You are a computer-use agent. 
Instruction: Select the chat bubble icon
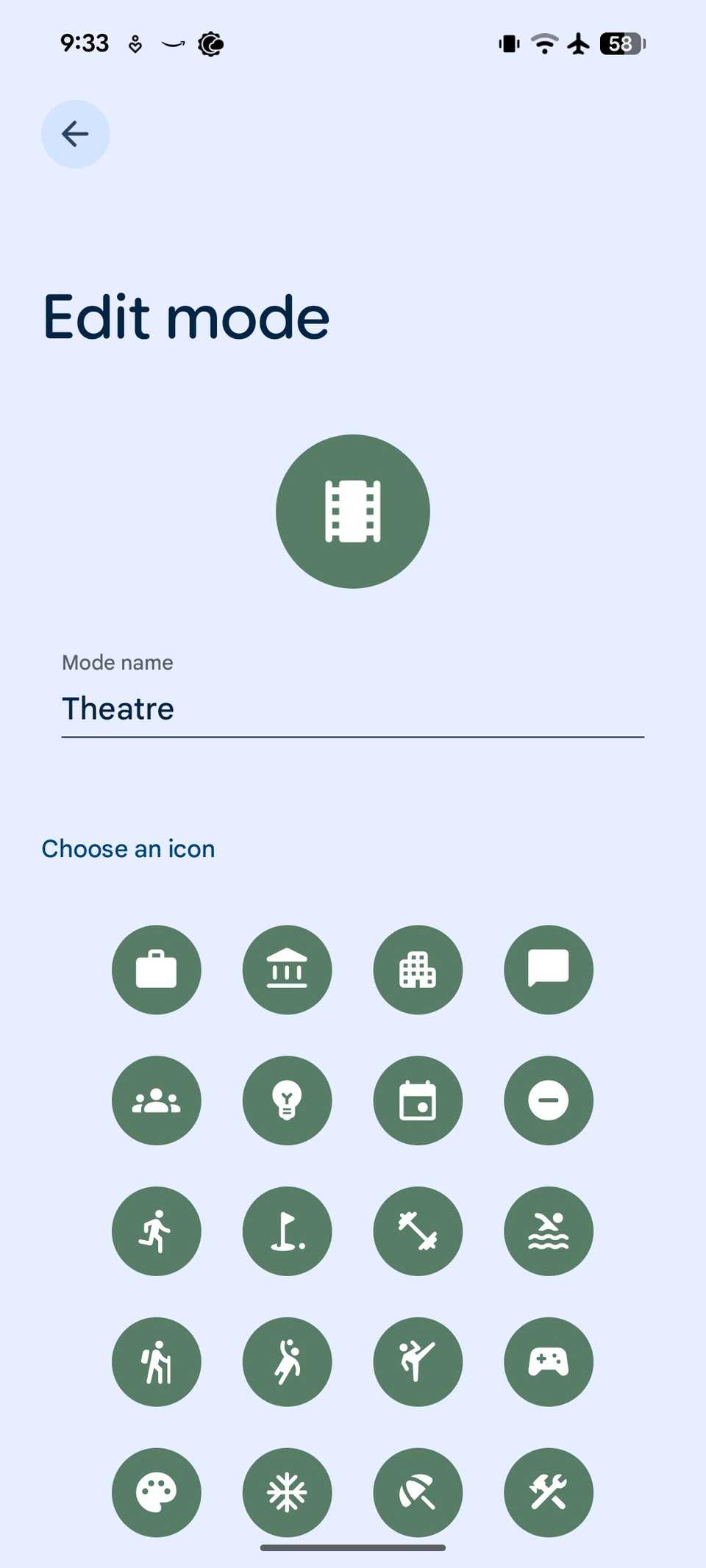[x=549, y=970]
